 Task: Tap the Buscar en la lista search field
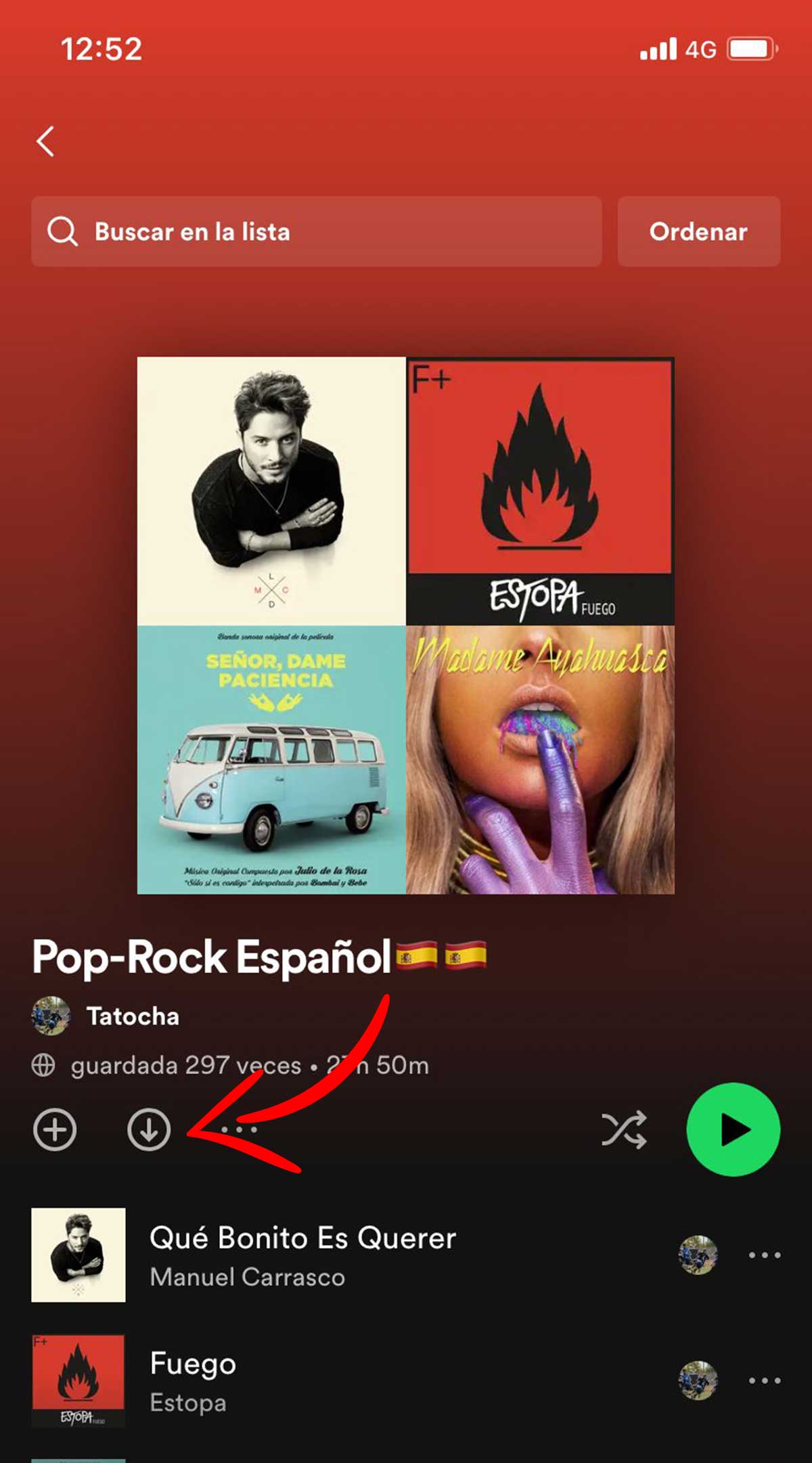316,231
